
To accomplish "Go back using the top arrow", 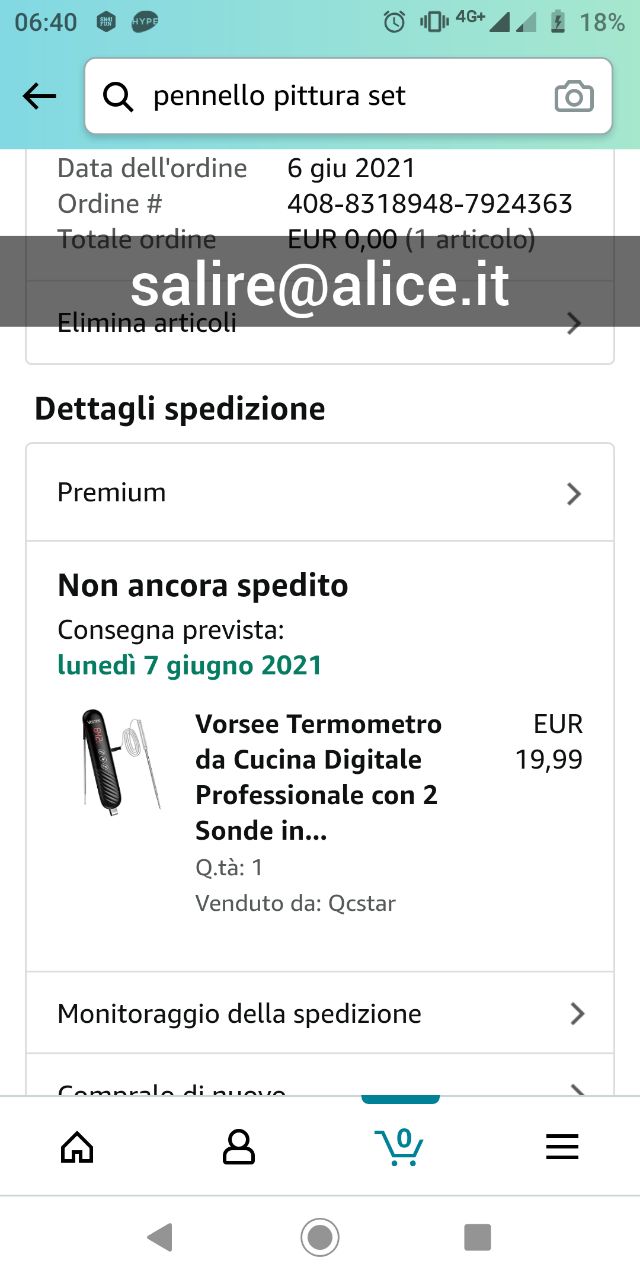I will pos(39,96).
